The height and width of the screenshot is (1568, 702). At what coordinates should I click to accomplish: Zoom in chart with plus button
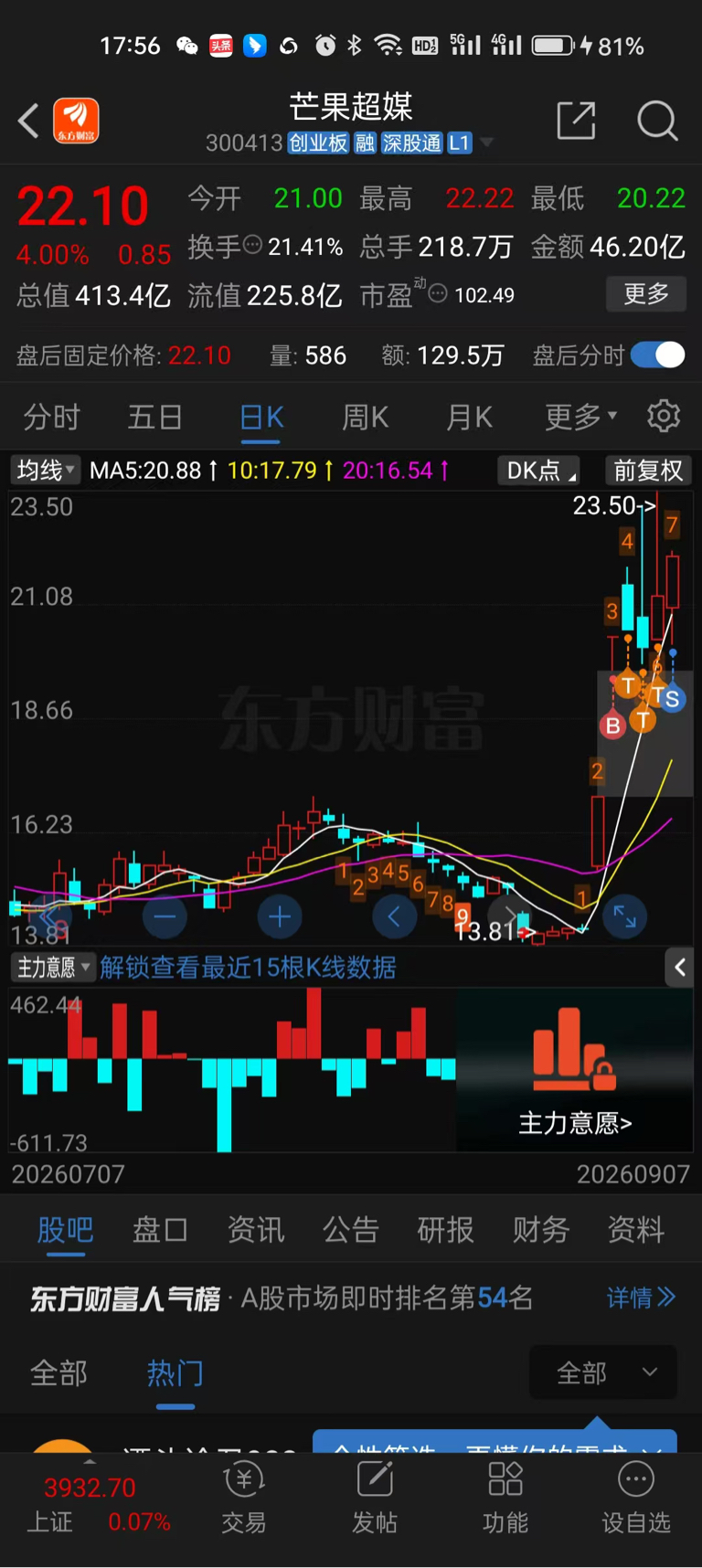tap(280, 916)
